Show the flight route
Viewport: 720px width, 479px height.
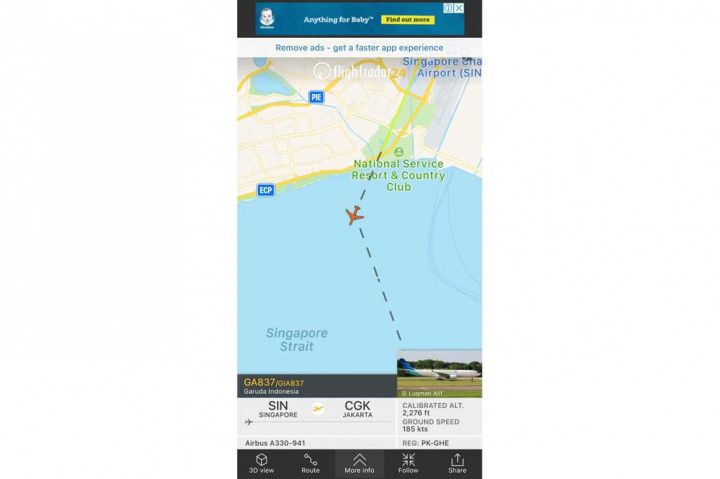[x=310, y=463]
